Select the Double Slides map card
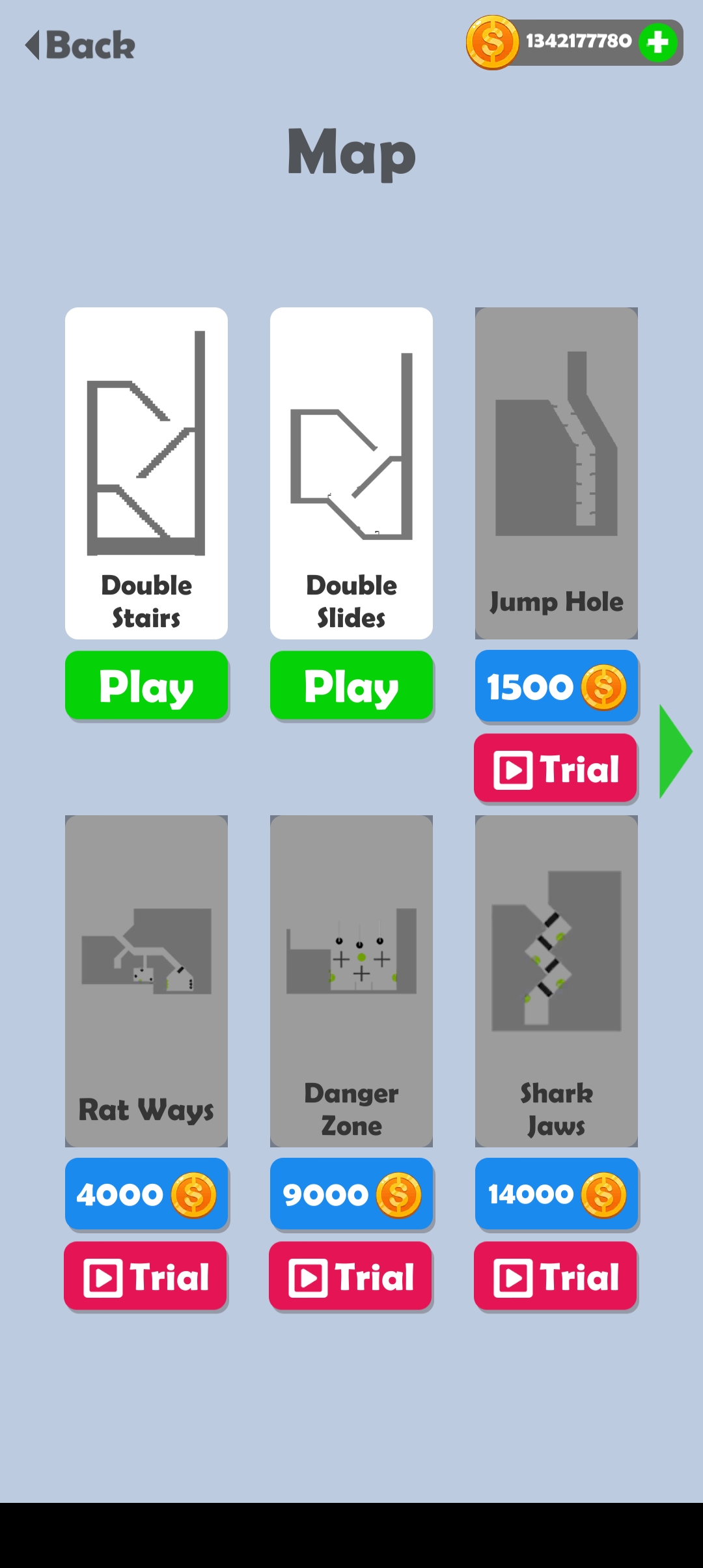 coord(351,473)
